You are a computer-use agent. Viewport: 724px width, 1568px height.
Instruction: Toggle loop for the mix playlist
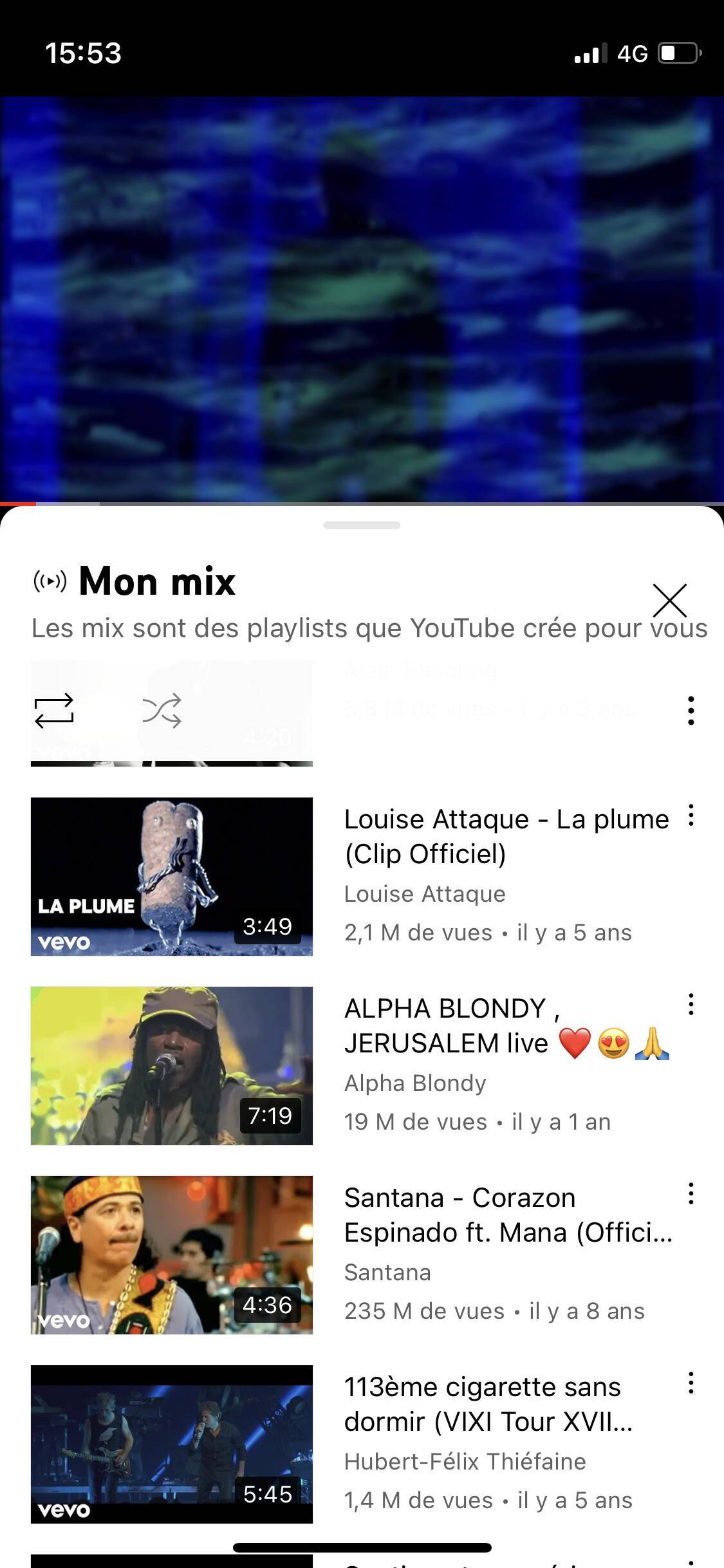click(54, 711)
